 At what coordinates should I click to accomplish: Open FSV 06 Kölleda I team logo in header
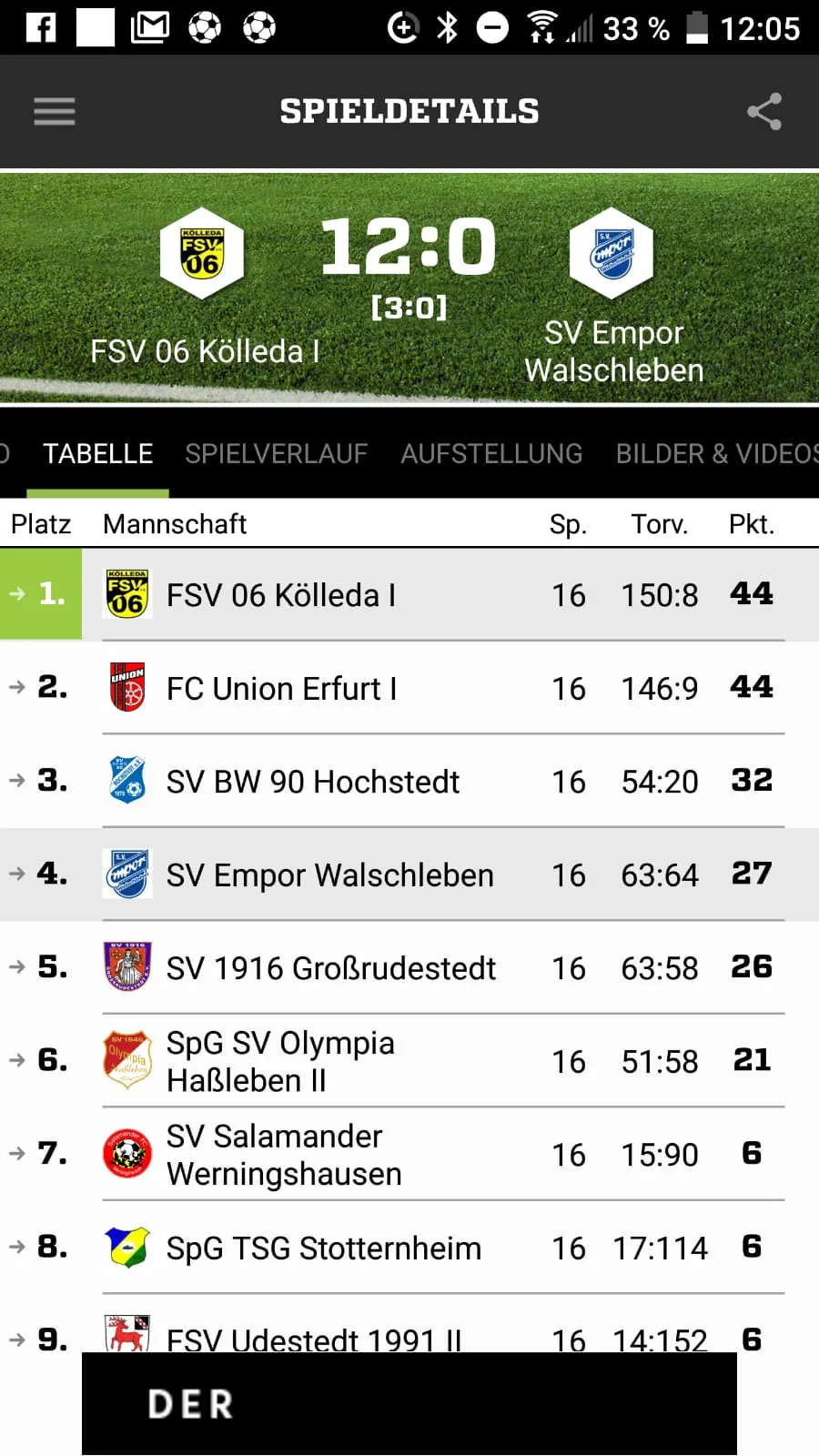pos(201,254)
